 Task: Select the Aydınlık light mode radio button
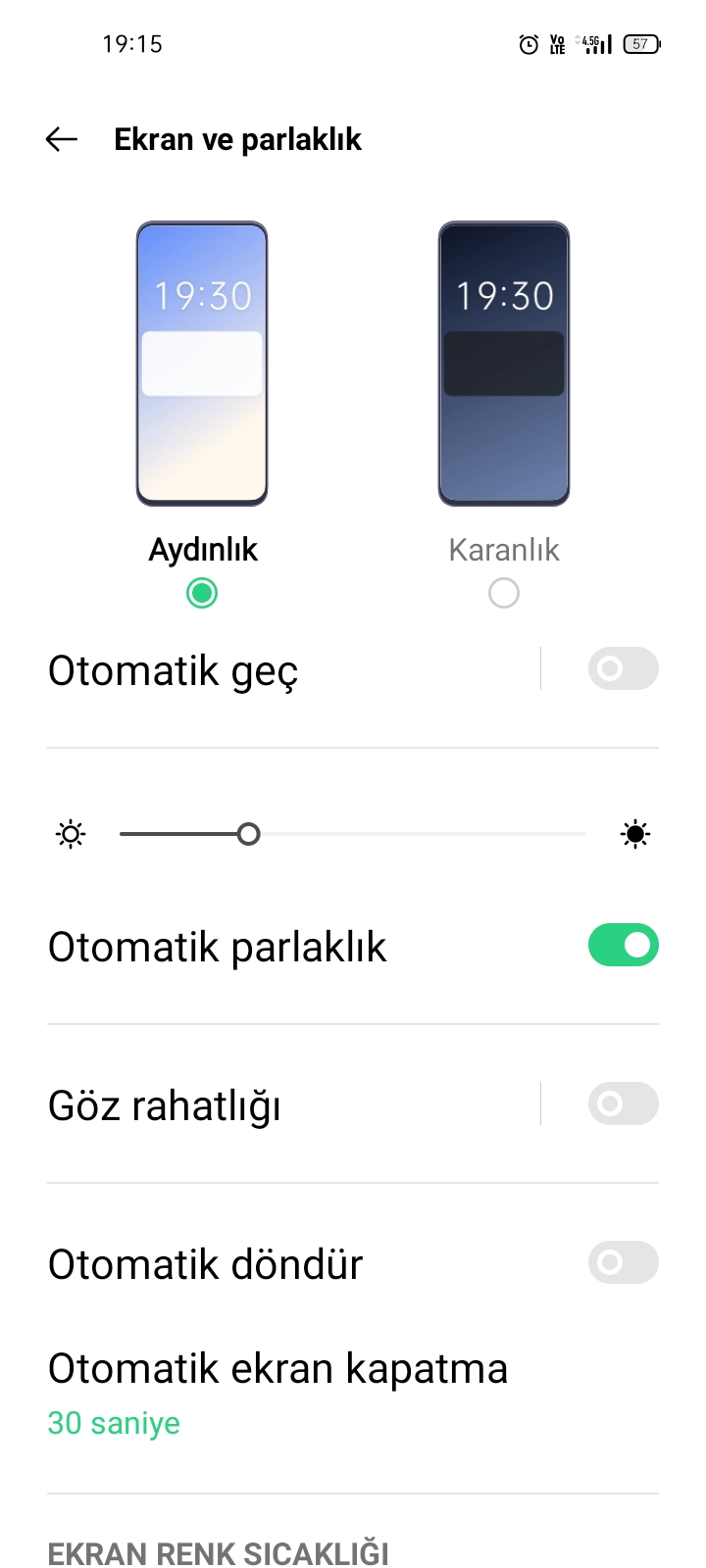click(202, 593)
